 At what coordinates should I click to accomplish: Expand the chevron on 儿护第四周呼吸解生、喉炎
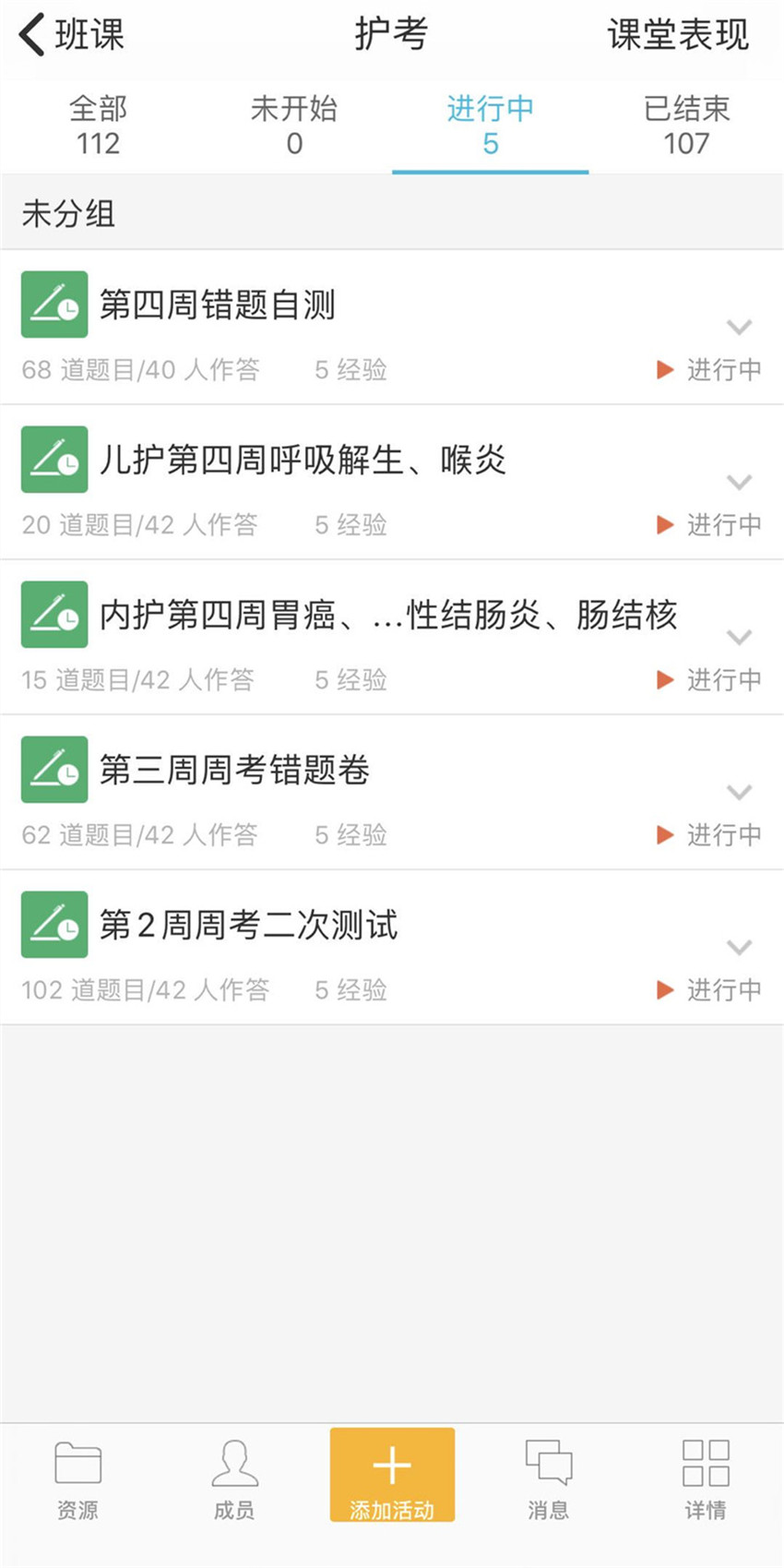coord(739,482)
